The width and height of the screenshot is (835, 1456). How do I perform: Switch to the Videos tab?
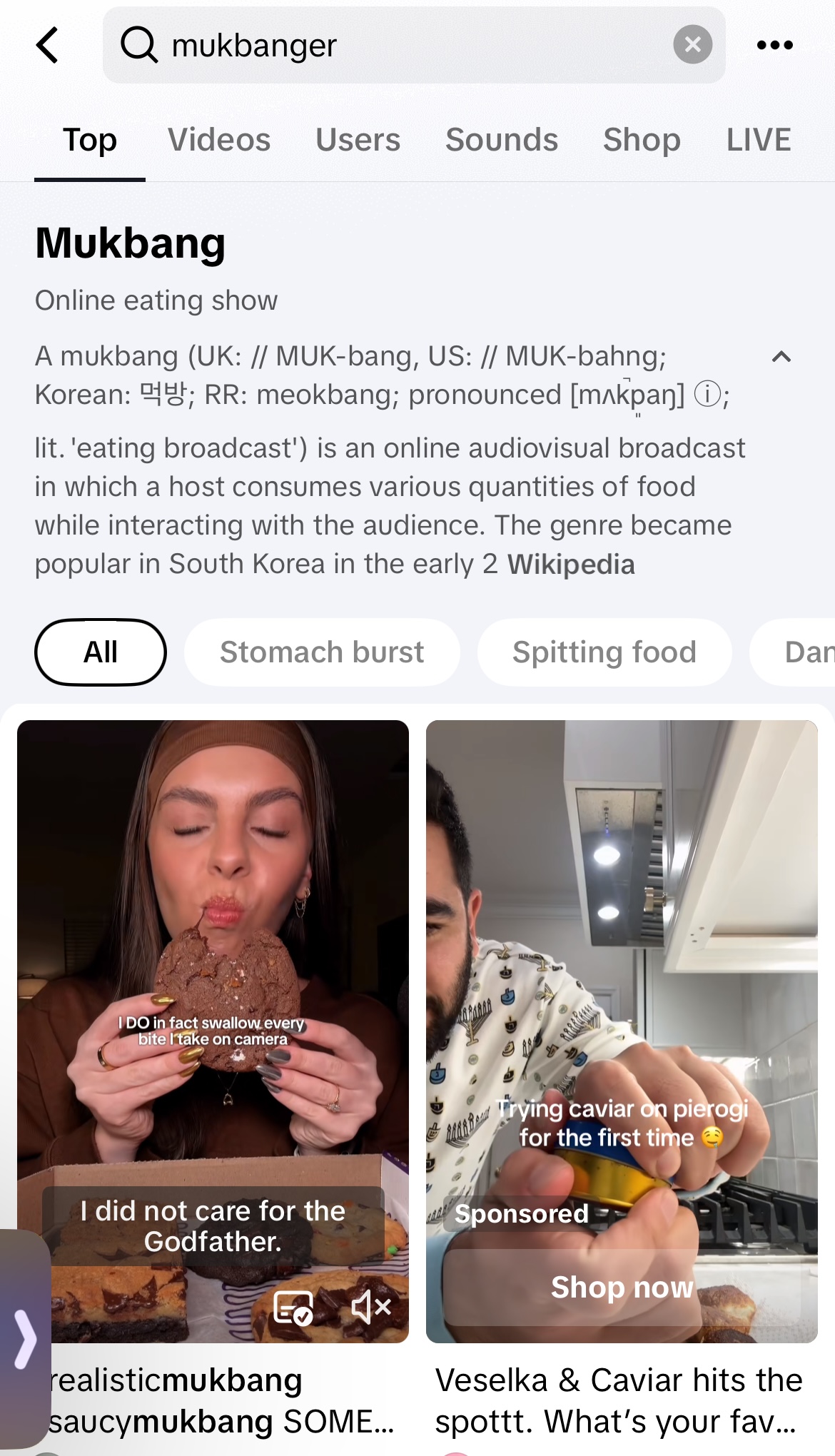tap(219, 140)
